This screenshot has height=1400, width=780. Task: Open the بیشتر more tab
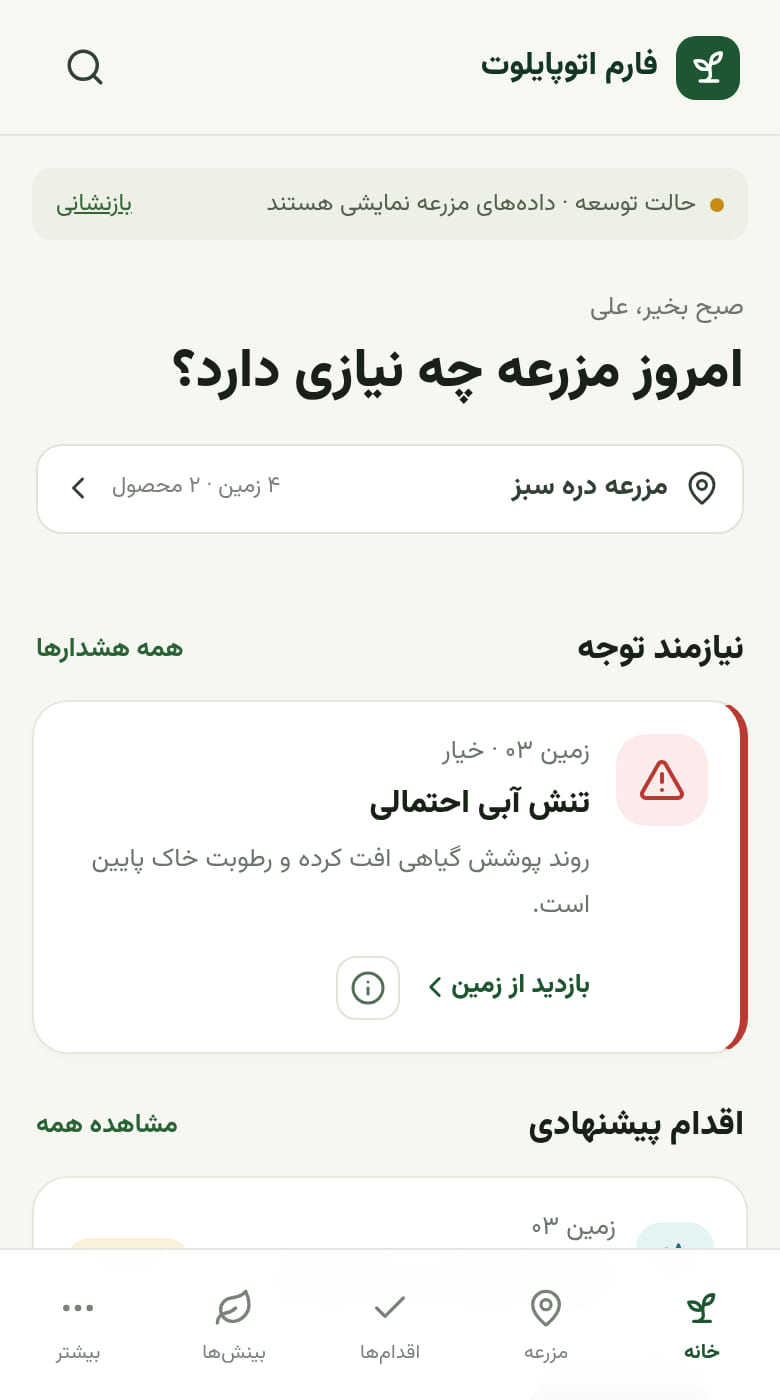(x=78, y=1325)
